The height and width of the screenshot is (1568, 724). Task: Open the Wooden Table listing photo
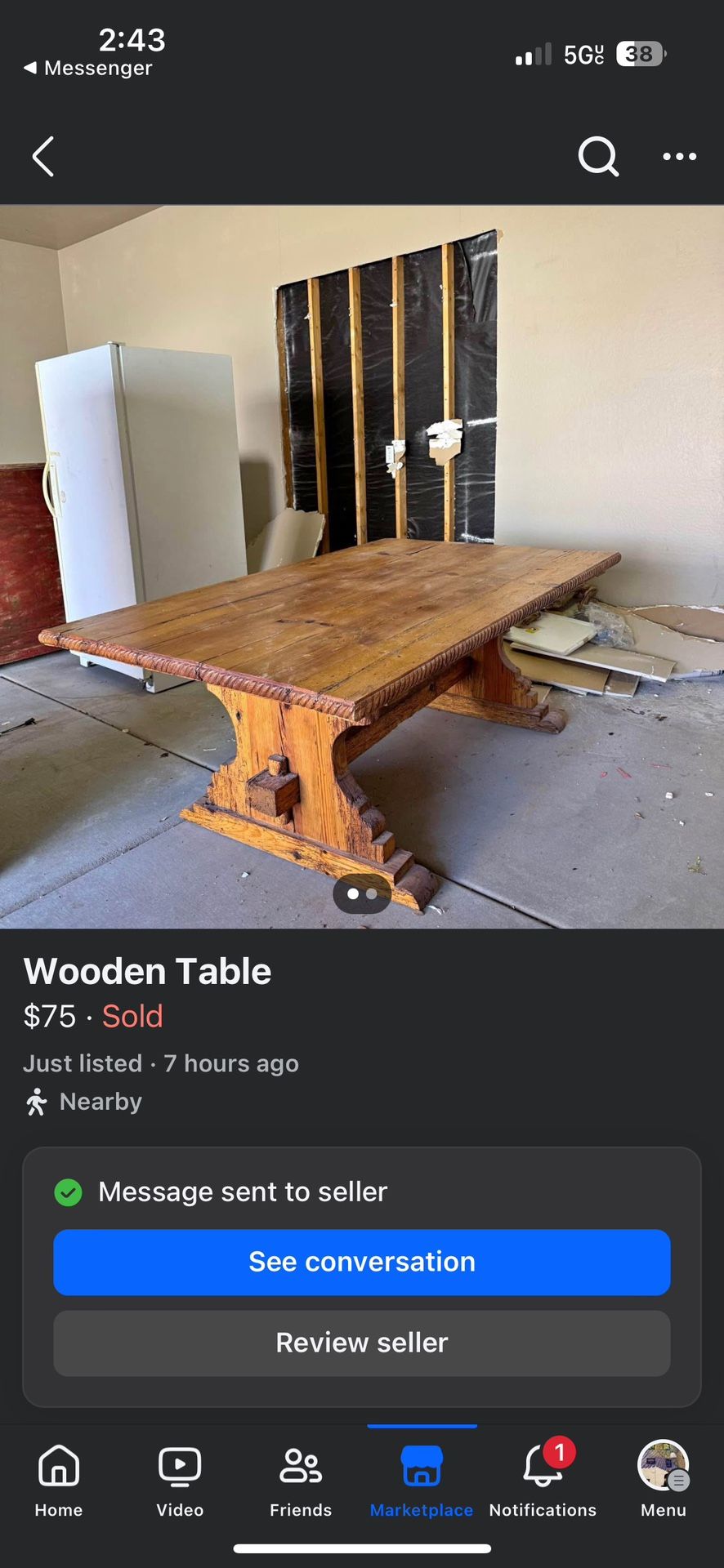(x=362, y=566)
